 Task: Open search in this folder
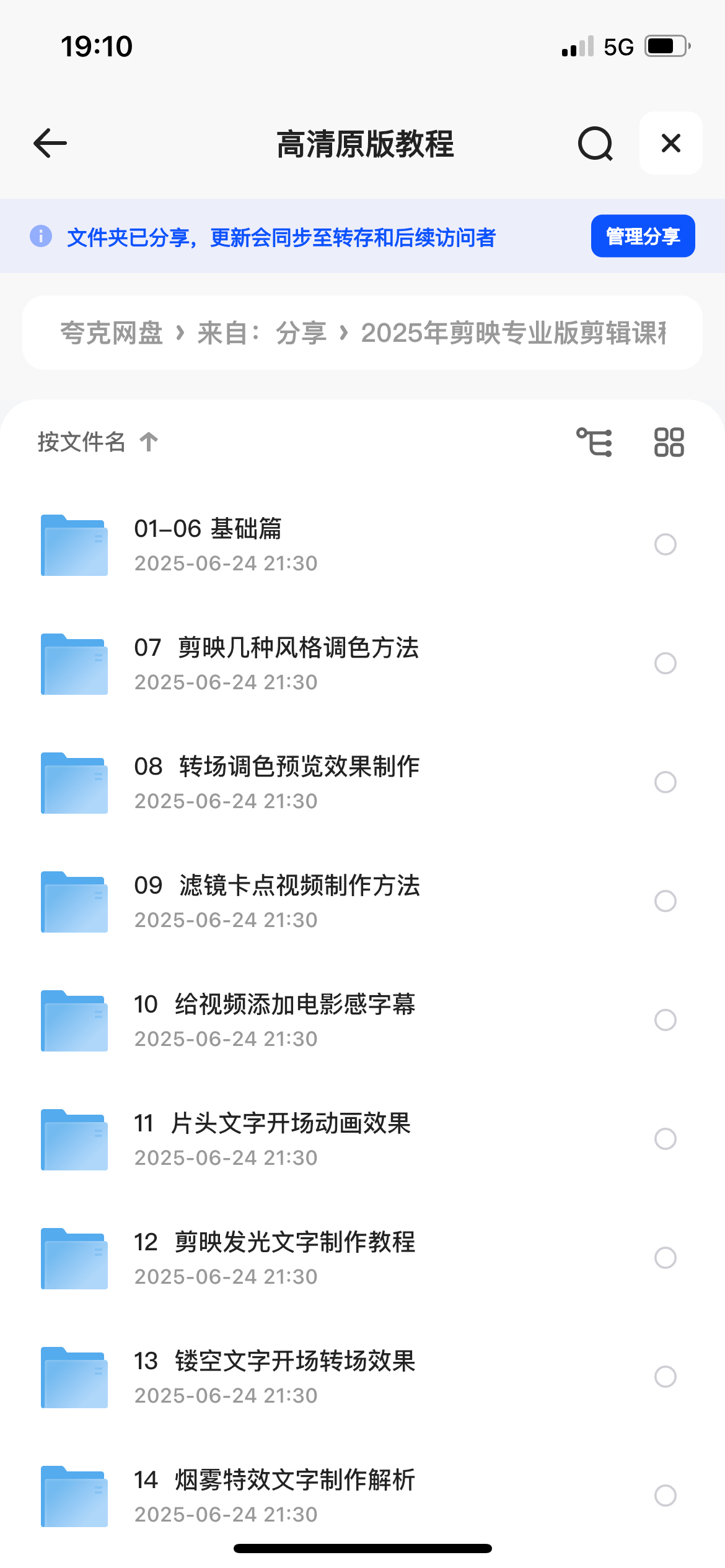pos(595,144)
